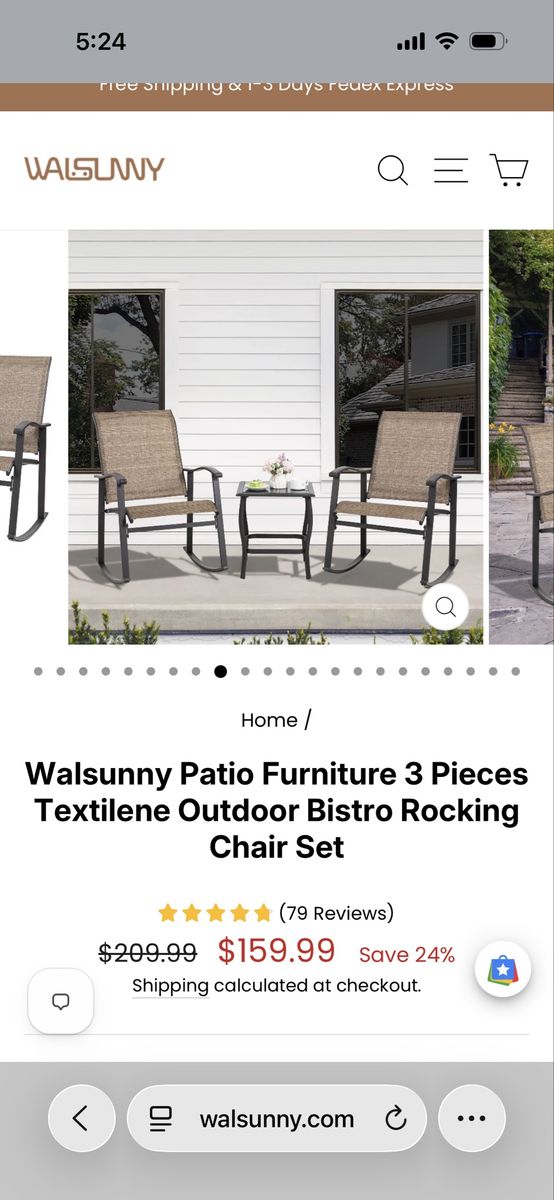
Task: Open the site search magnifier
Action: tap(393, 170)
